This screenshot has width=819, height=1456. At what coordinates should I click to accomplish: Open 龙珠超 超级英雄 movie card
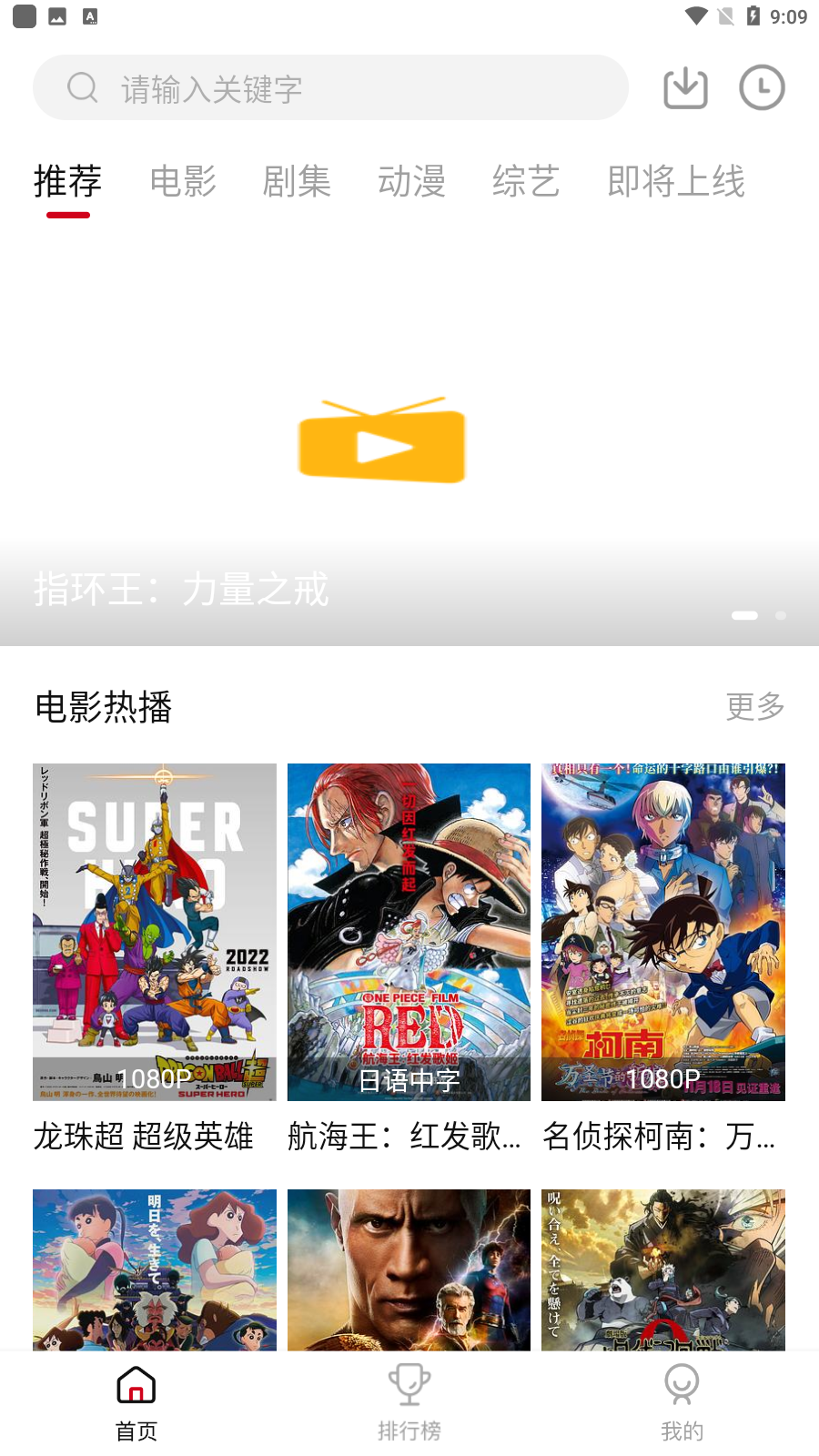point(155,933)
